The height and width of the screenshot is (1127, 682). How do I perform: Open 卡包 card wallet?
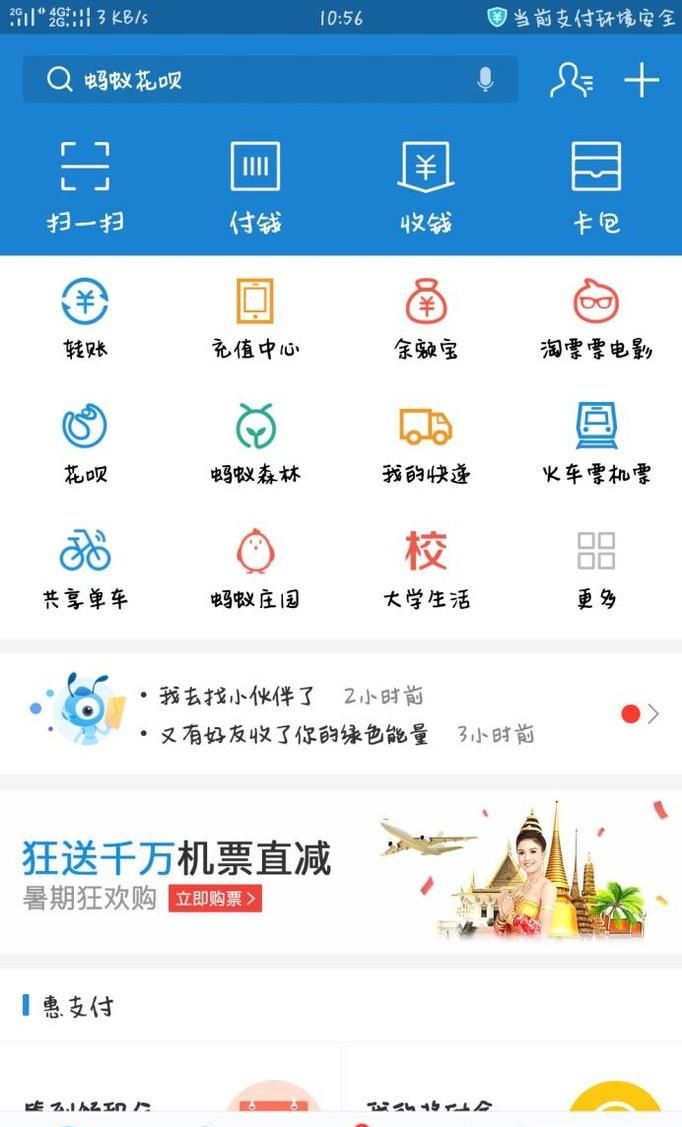(596, 185)
